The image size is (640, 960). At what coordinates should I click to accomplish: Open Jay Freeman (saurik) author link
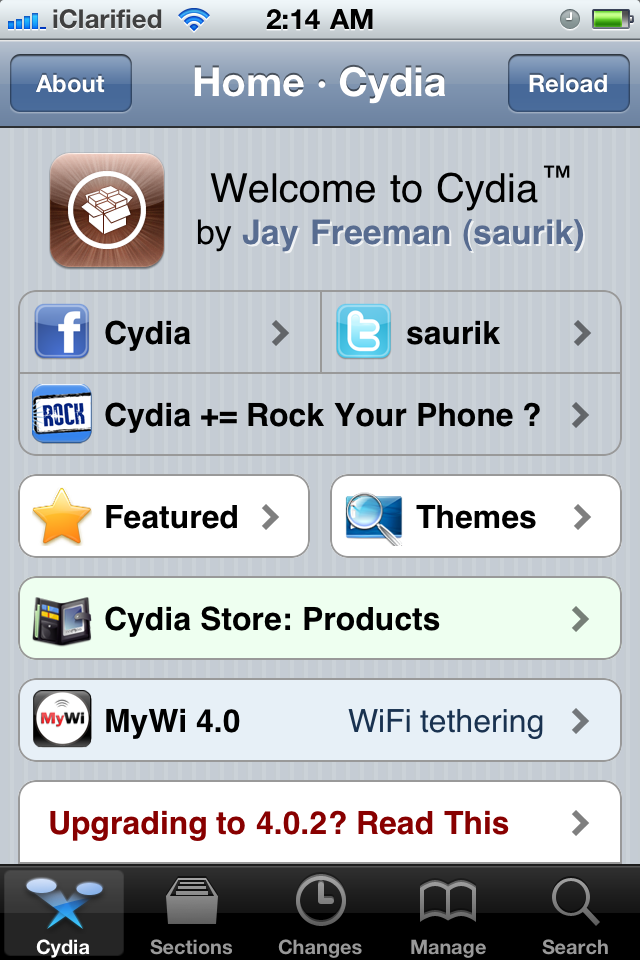coord(413,233)
